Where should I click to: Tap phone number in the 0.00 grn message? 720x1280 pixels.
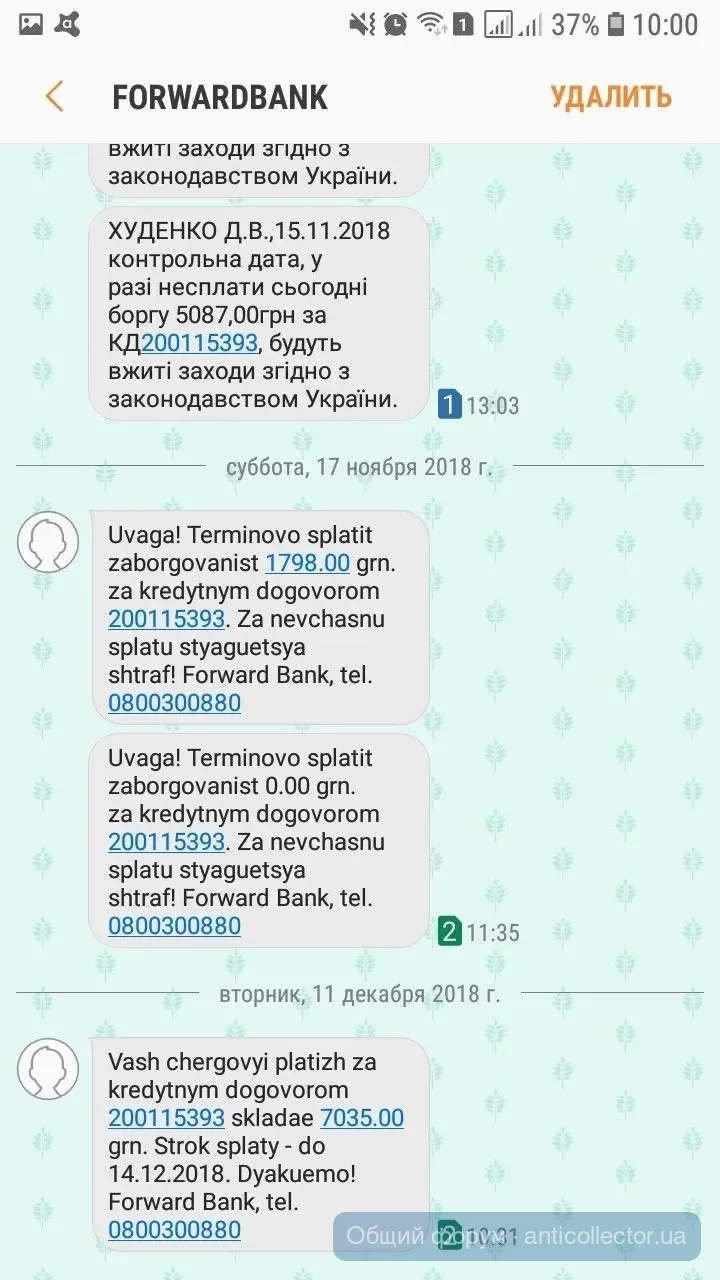(174, 926)
